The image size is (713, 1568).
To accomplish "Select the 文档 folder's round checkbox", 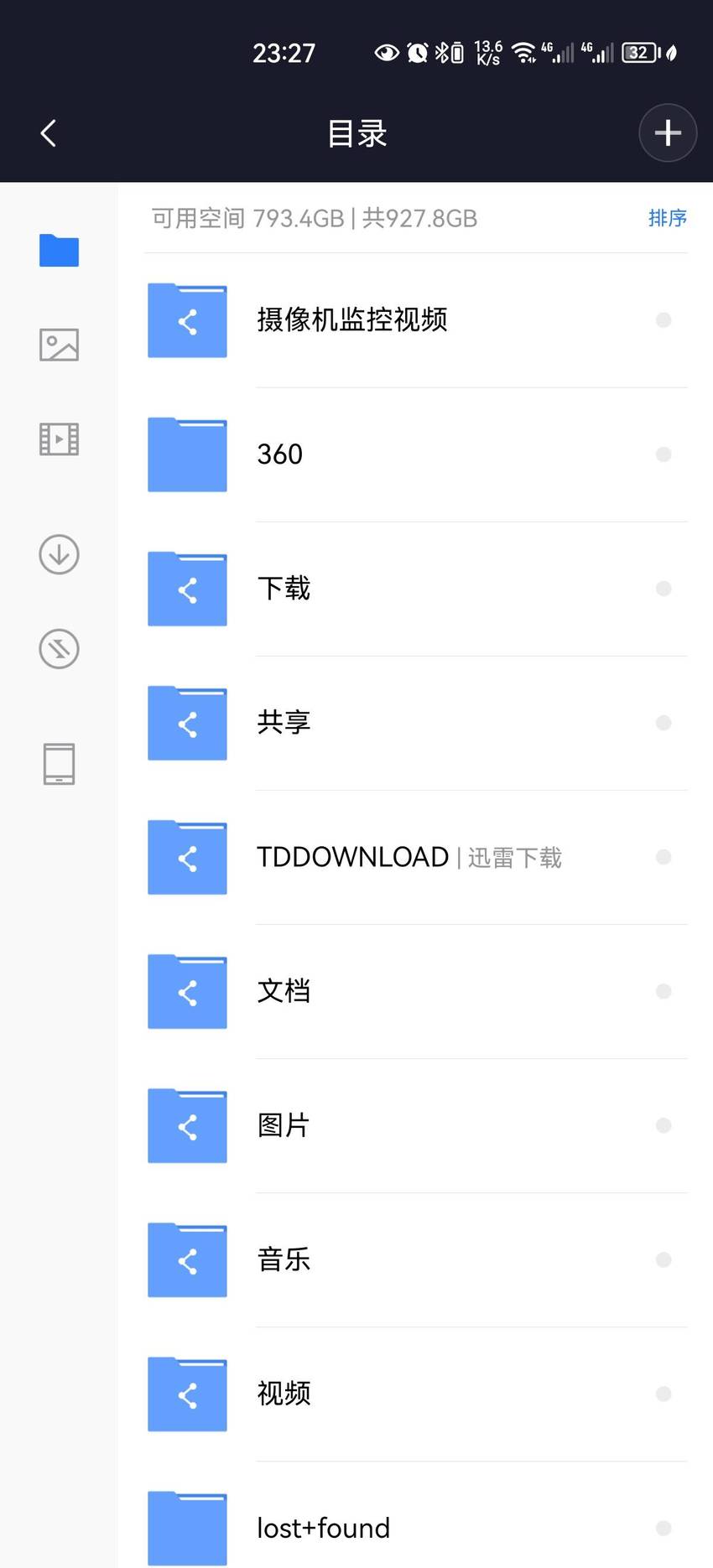I will point(664,991).
